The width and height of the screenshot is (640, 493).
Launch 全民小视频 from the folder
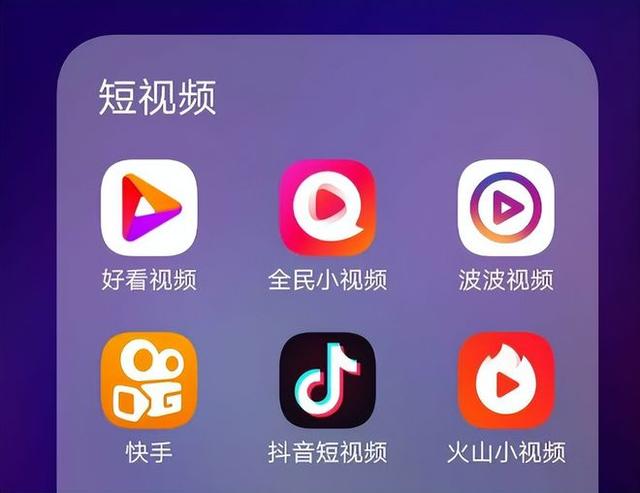click(327, 208)
